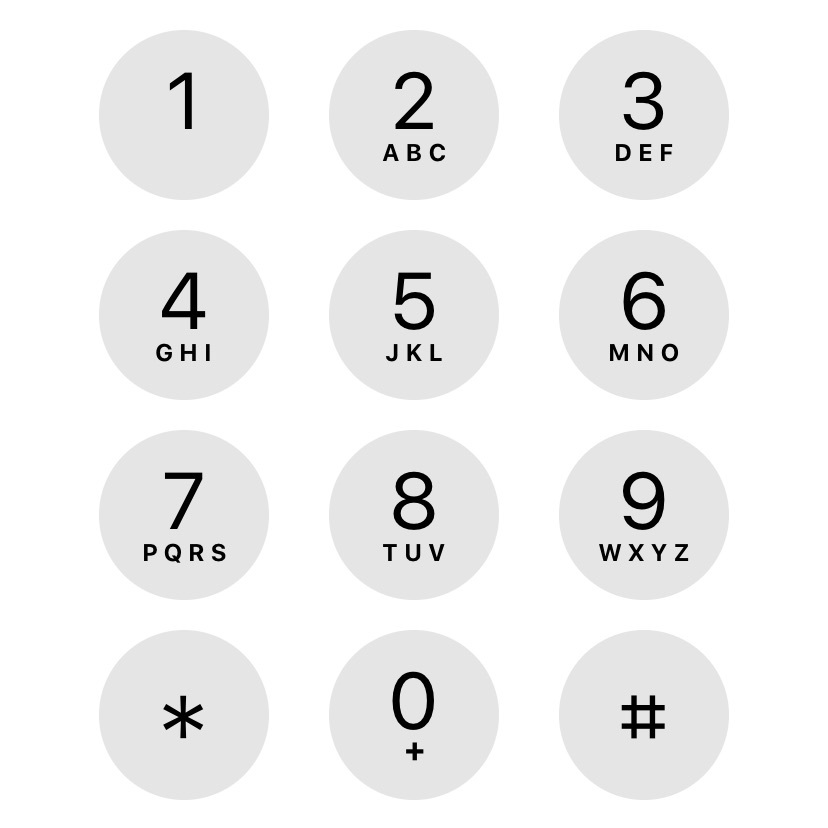Tap the asterisk key
Image resolution: width=828 pixels, height=828 pixels.
pyautogui.click(x=184, y=715)
